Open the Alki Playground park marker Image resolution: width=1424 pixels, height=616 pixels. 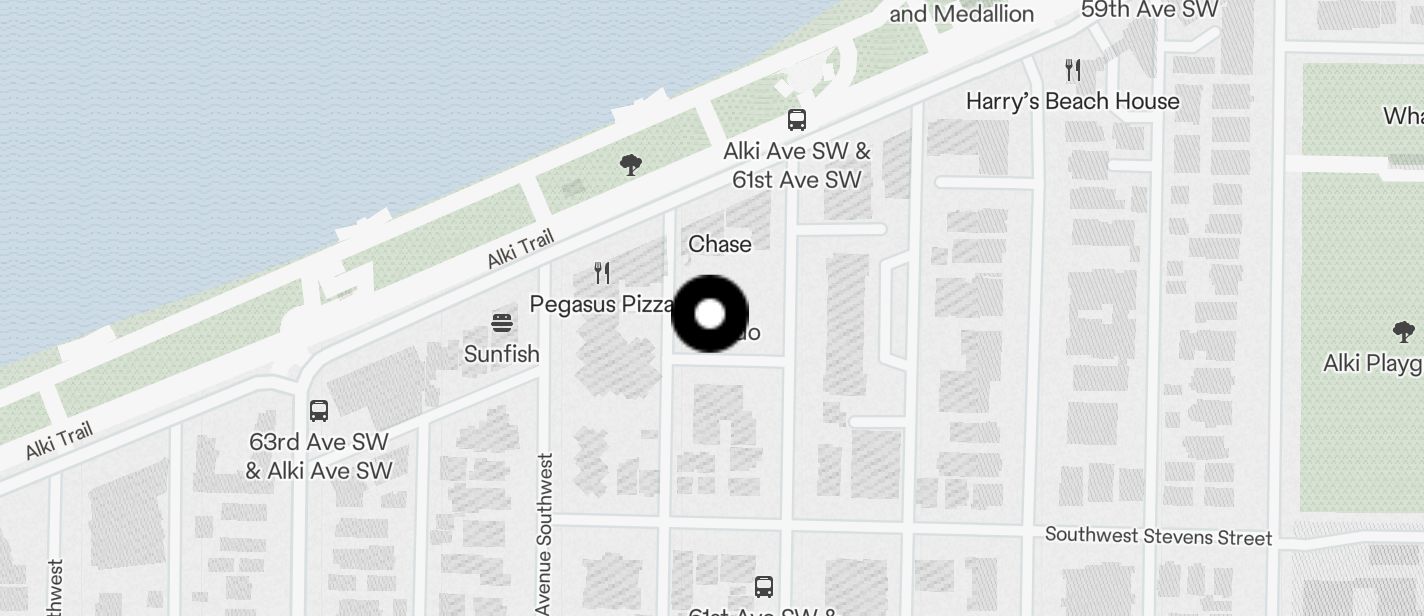tap(1403, 333)
